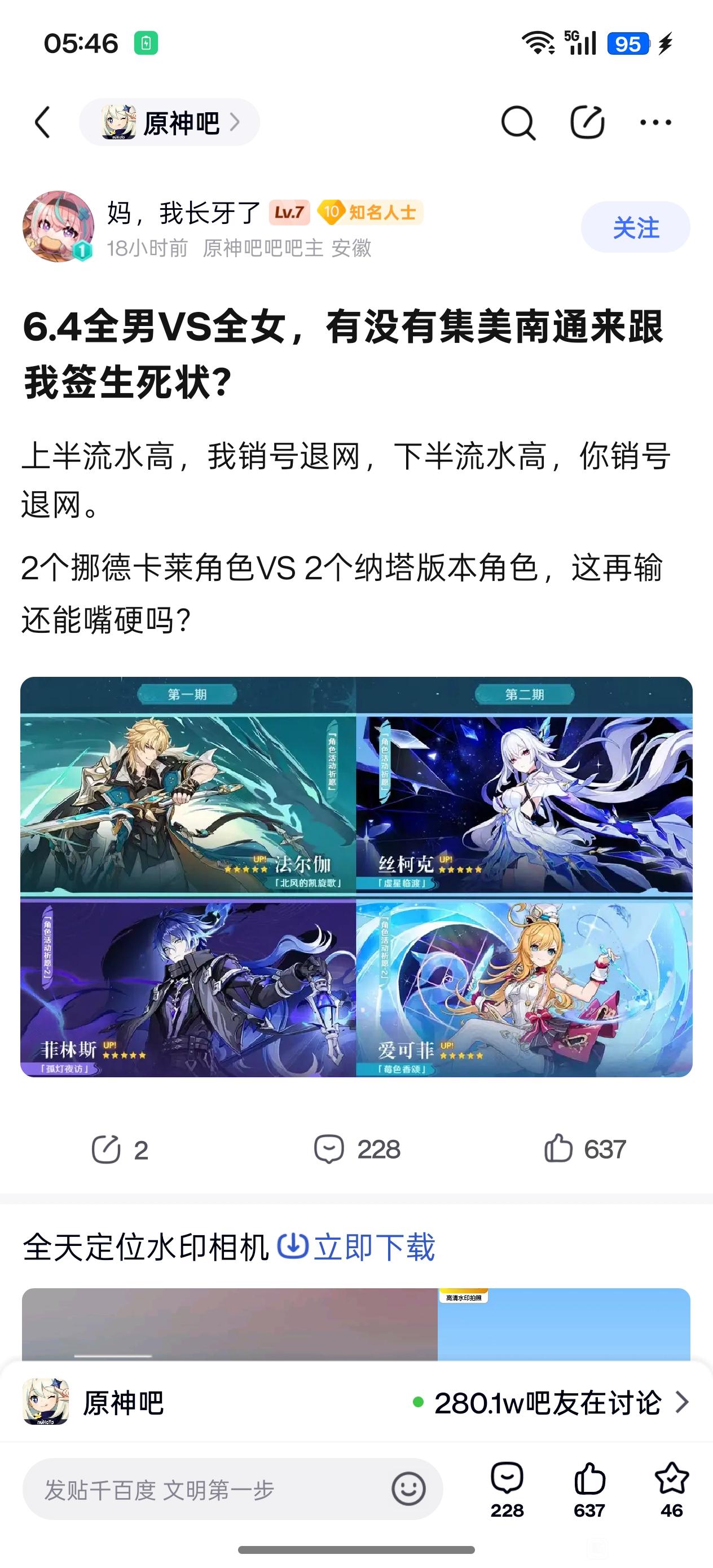
Task: Open comments under post showing 228
Action: pos(357,1150)
